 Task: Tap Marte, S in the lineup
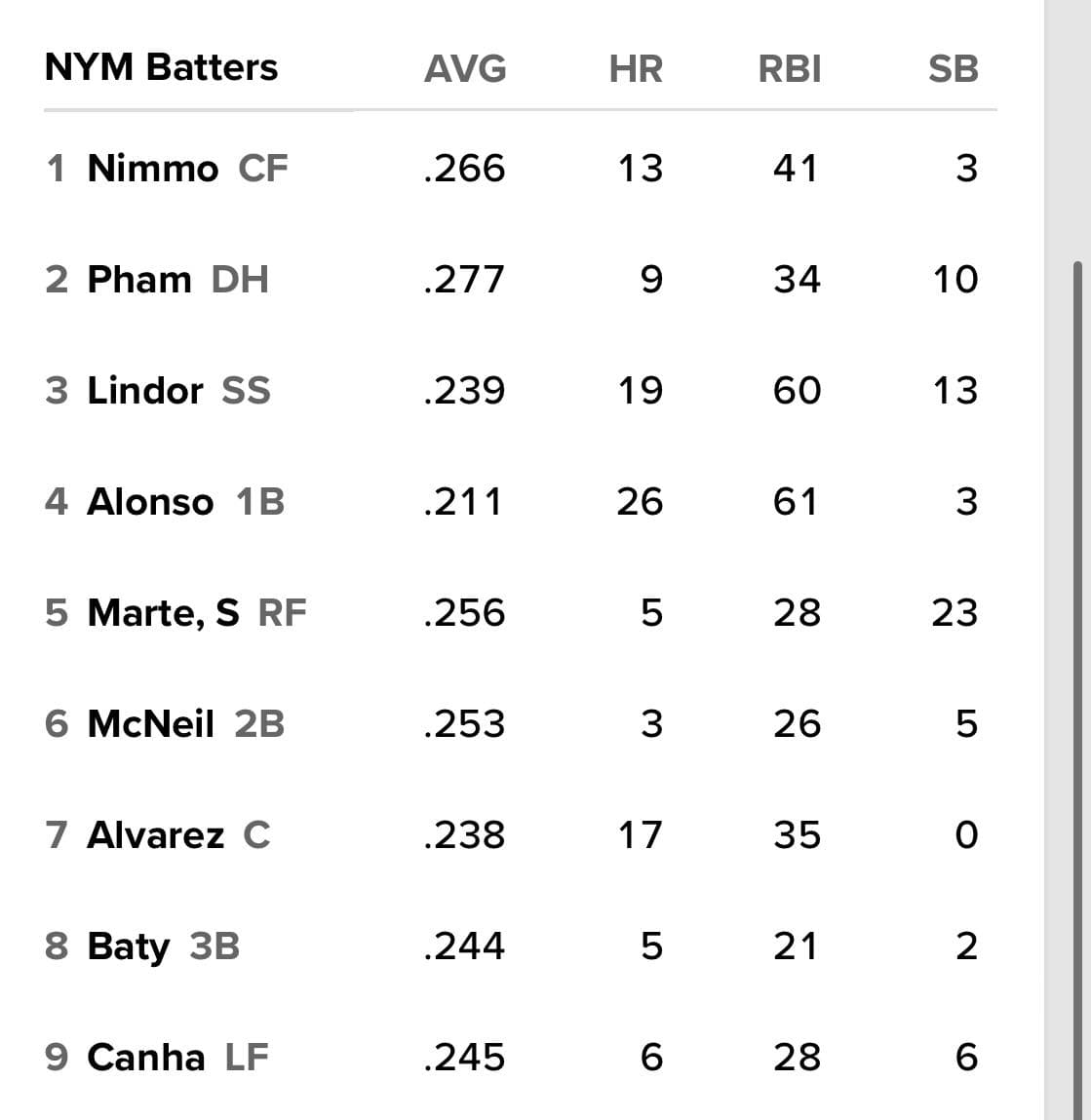click(163, 612)
